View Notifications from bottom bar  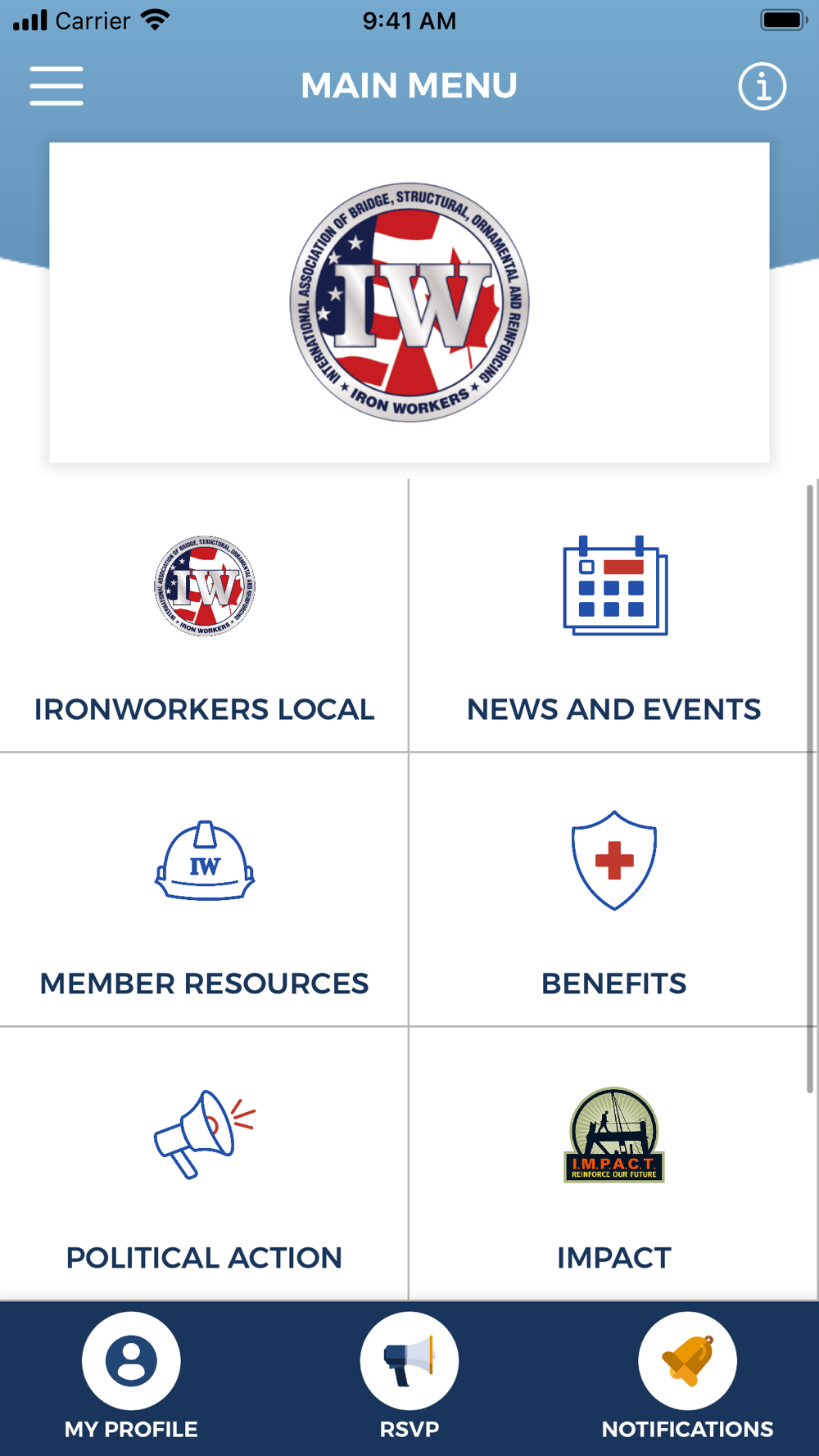click(687, 1377)
